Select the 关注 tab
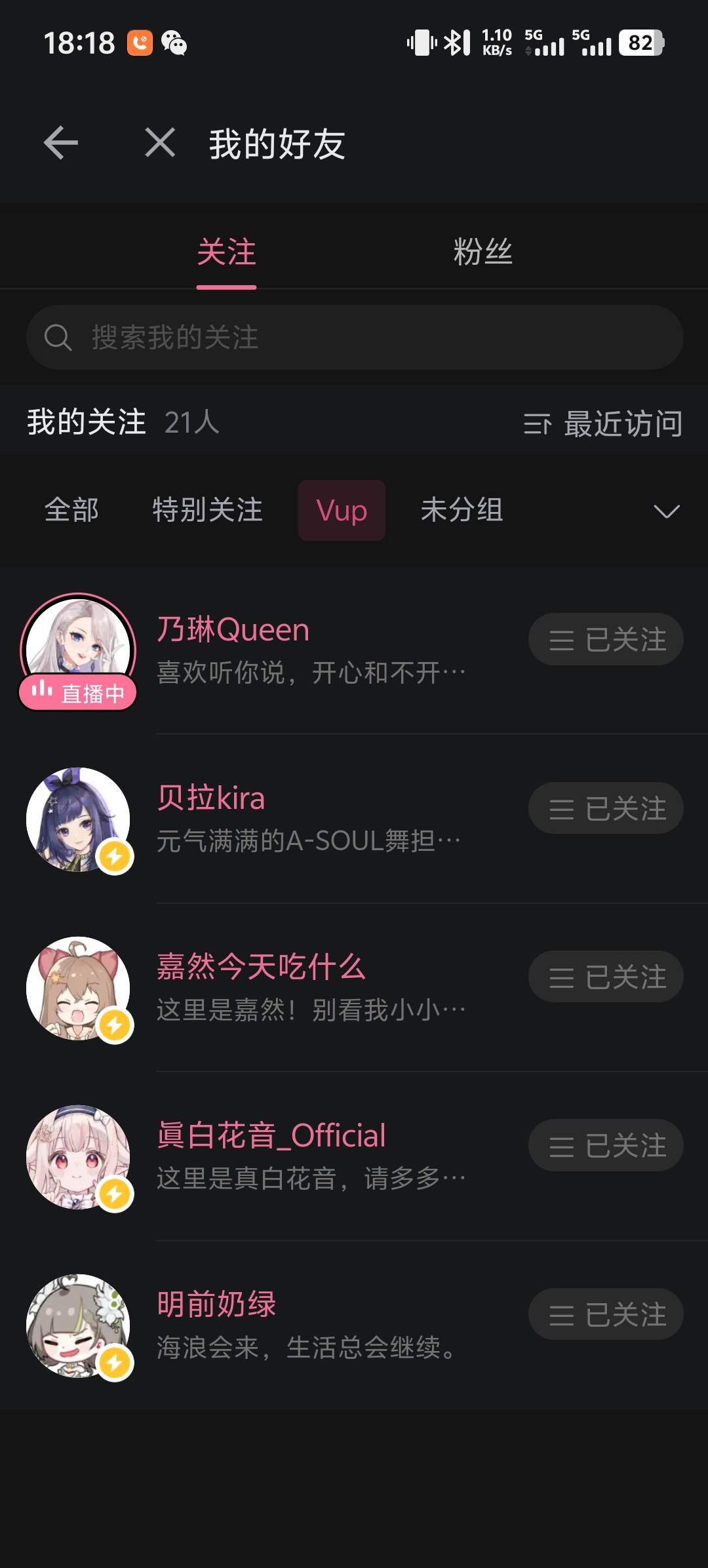Image resolution: width=708 pixels, height=1568 pixels. [x=226, y=252]
